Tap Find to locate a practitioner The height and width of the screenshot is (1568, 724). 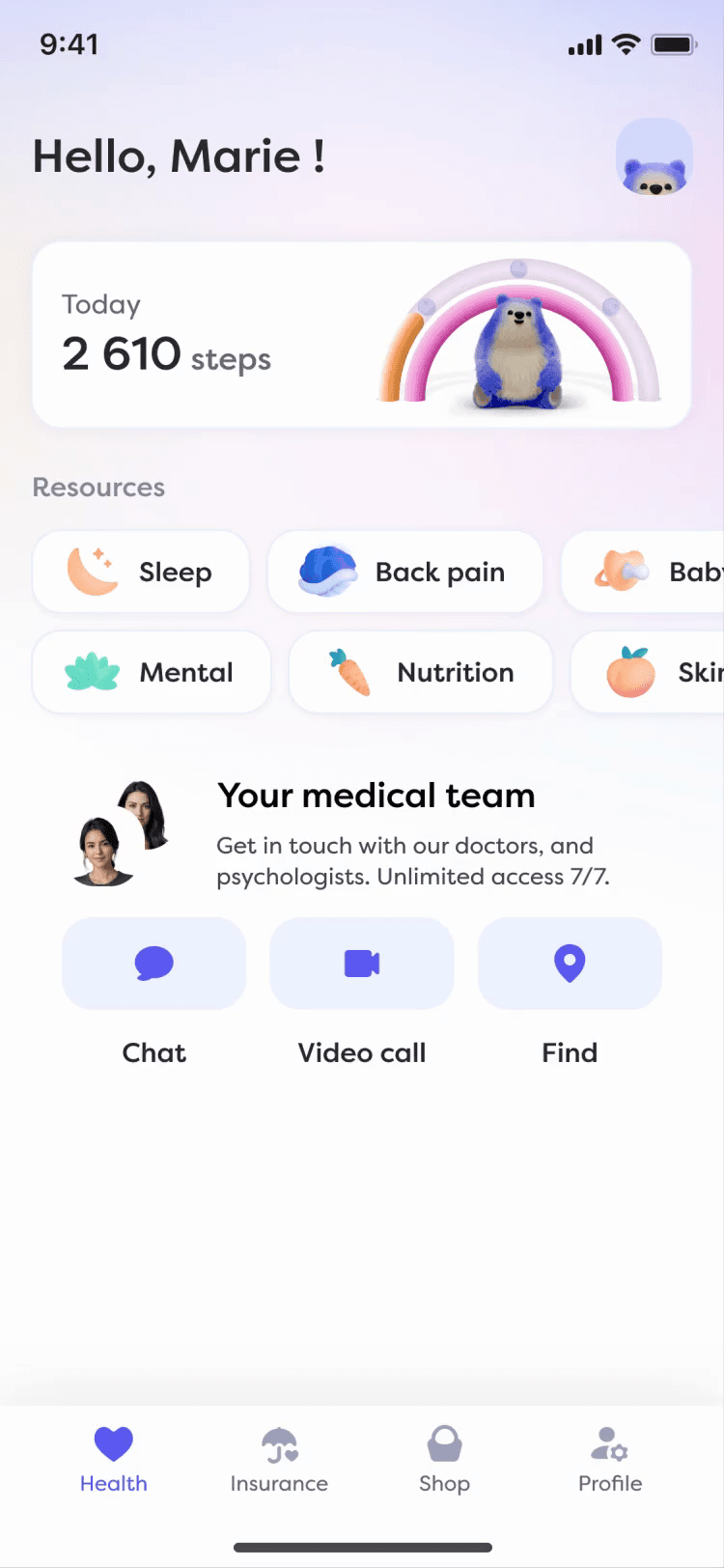(x=570, y=966)
